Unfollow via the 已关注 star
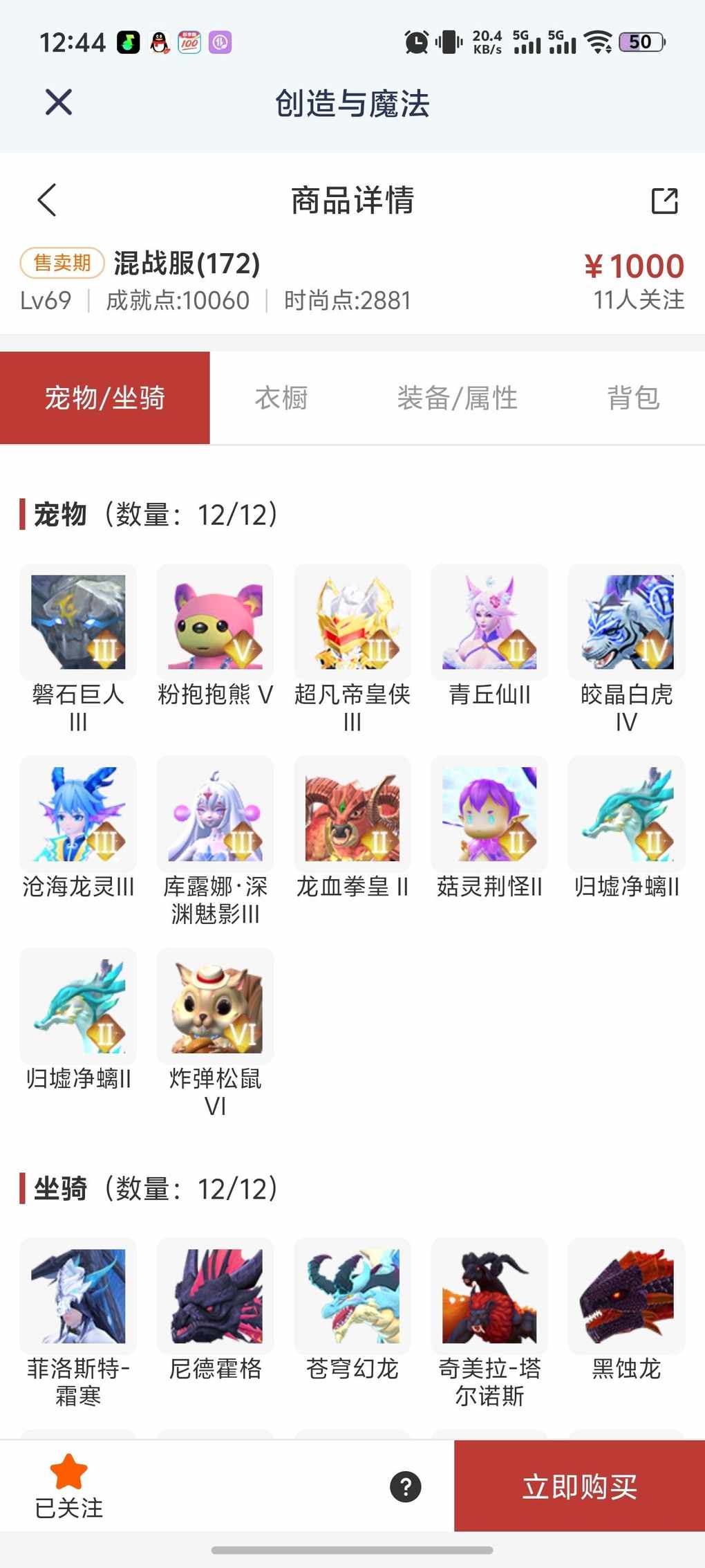Viewport: 705px width, 1568px height. pos(68,1485)
